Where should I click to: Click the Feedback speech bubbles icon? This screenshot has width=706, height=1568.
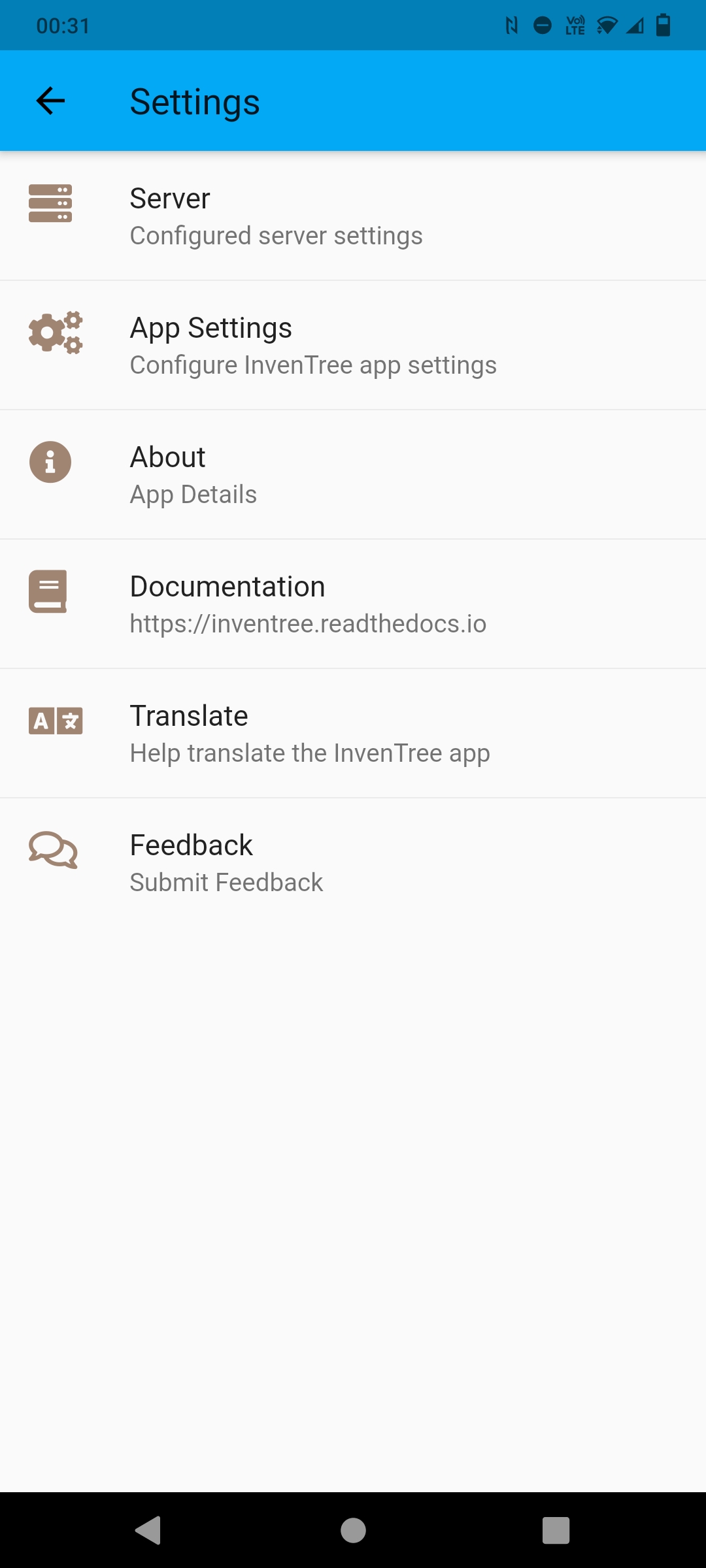[52, 851]
